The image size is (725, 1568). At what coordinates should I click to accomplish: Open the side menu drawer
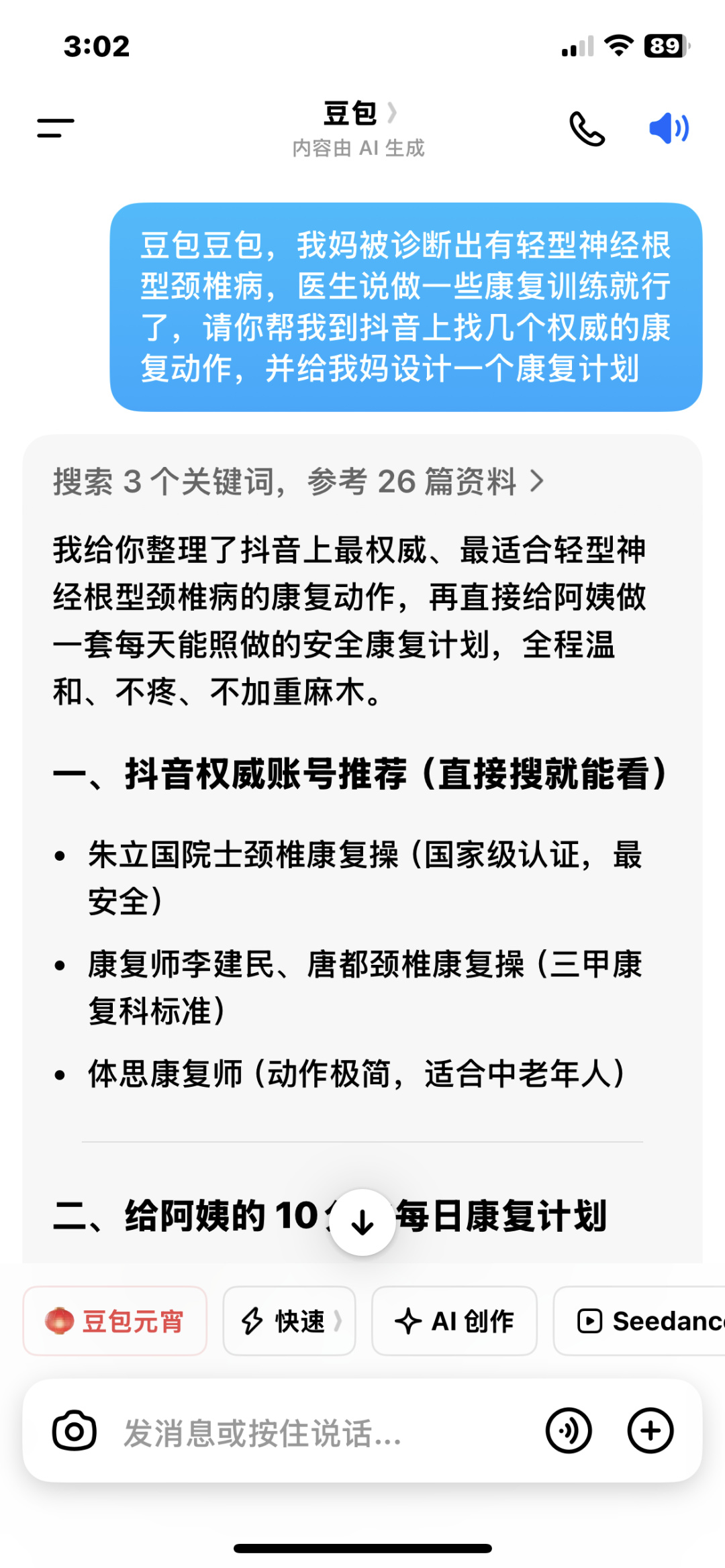(x=56, y=127)
